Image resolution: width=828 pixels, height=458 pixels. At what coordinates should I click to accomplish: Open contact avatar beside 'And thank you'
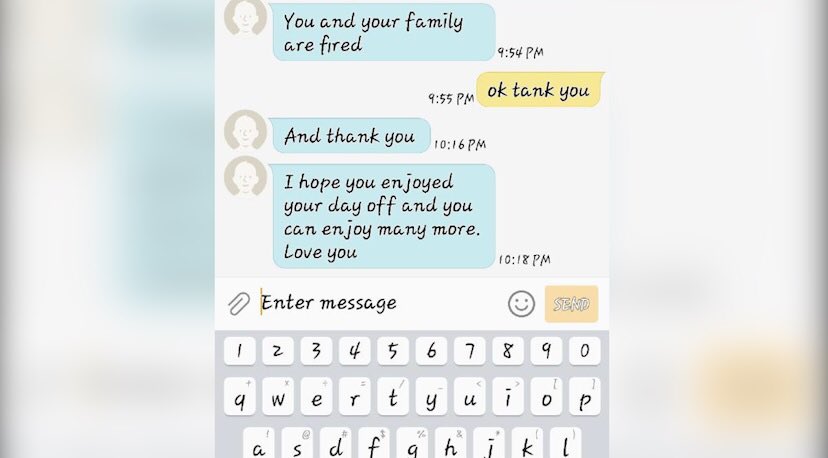coord(246,130)
